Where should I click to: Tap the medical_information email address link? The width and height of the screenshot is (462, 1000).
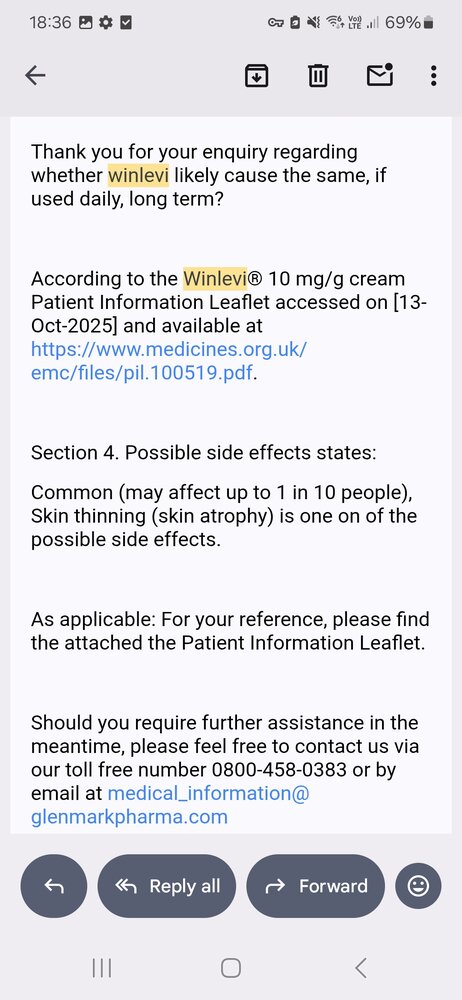(x=170, y=805)
